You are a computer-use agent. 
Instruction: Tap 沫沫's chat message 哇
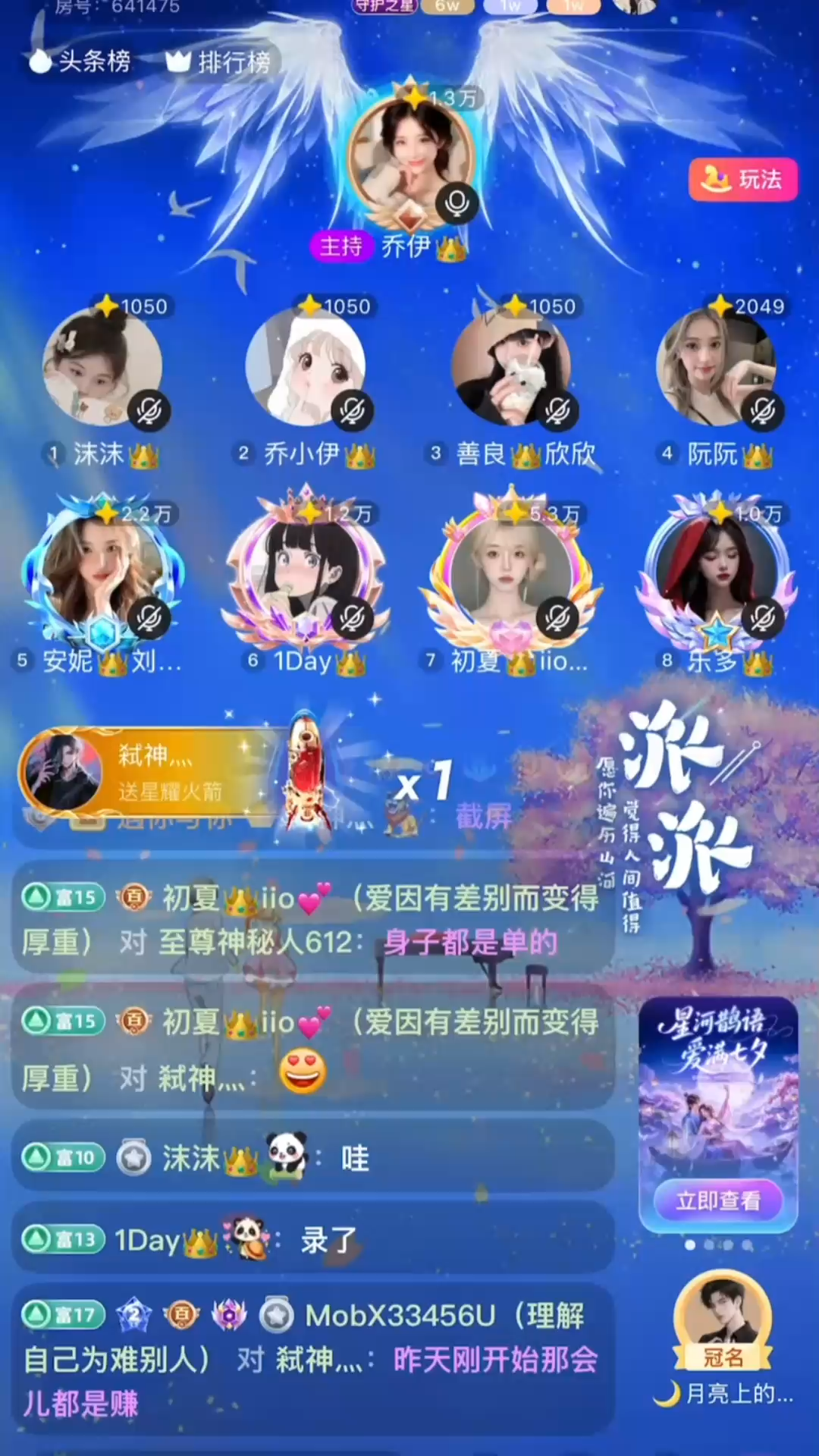pos(311,1158)
